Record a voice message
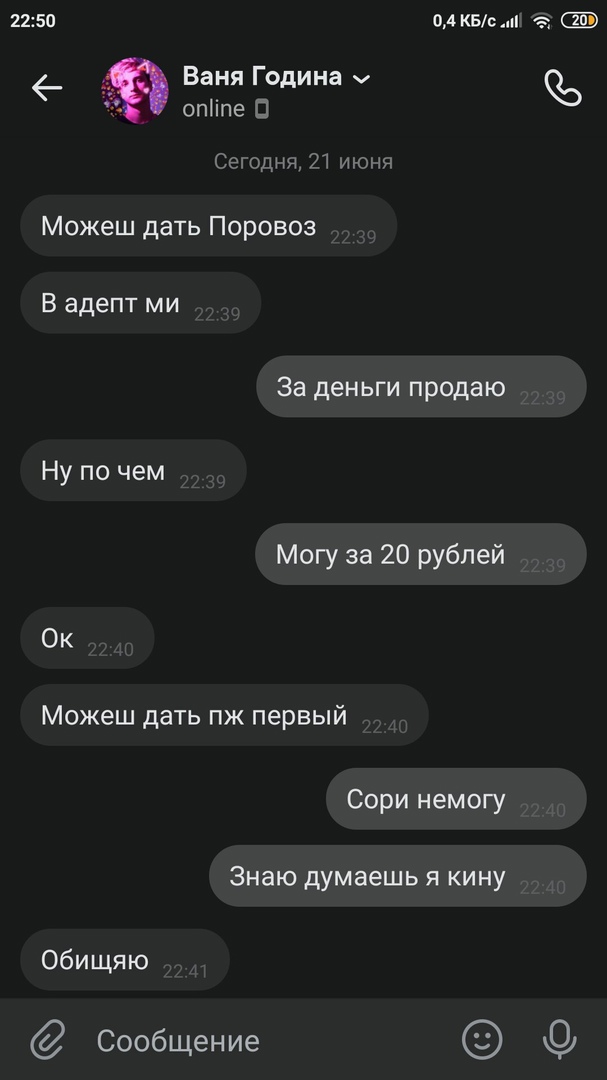 [x=559, y=1040]
